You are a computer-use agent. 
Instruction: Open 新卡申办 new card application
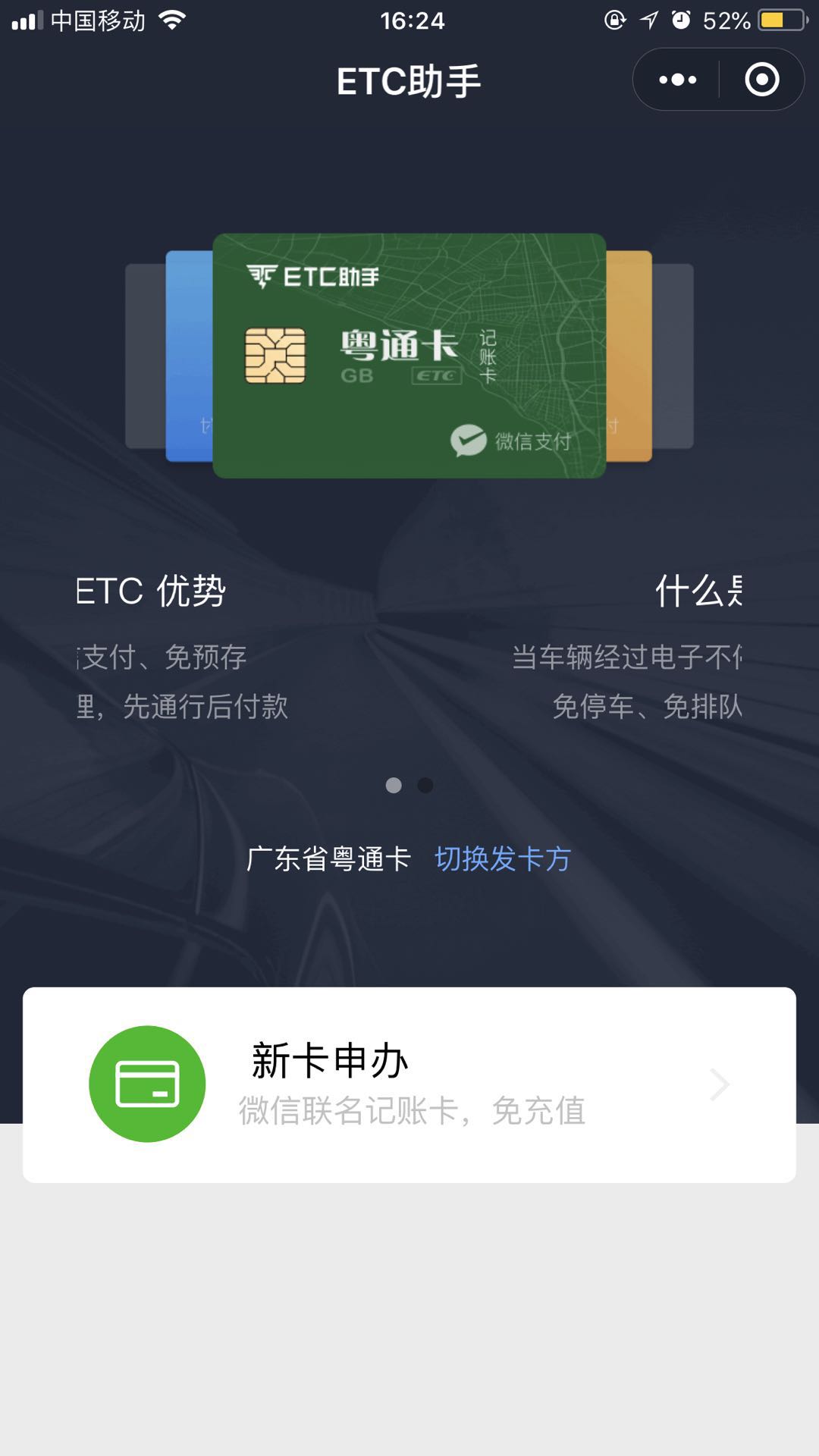coord(409,1084)
